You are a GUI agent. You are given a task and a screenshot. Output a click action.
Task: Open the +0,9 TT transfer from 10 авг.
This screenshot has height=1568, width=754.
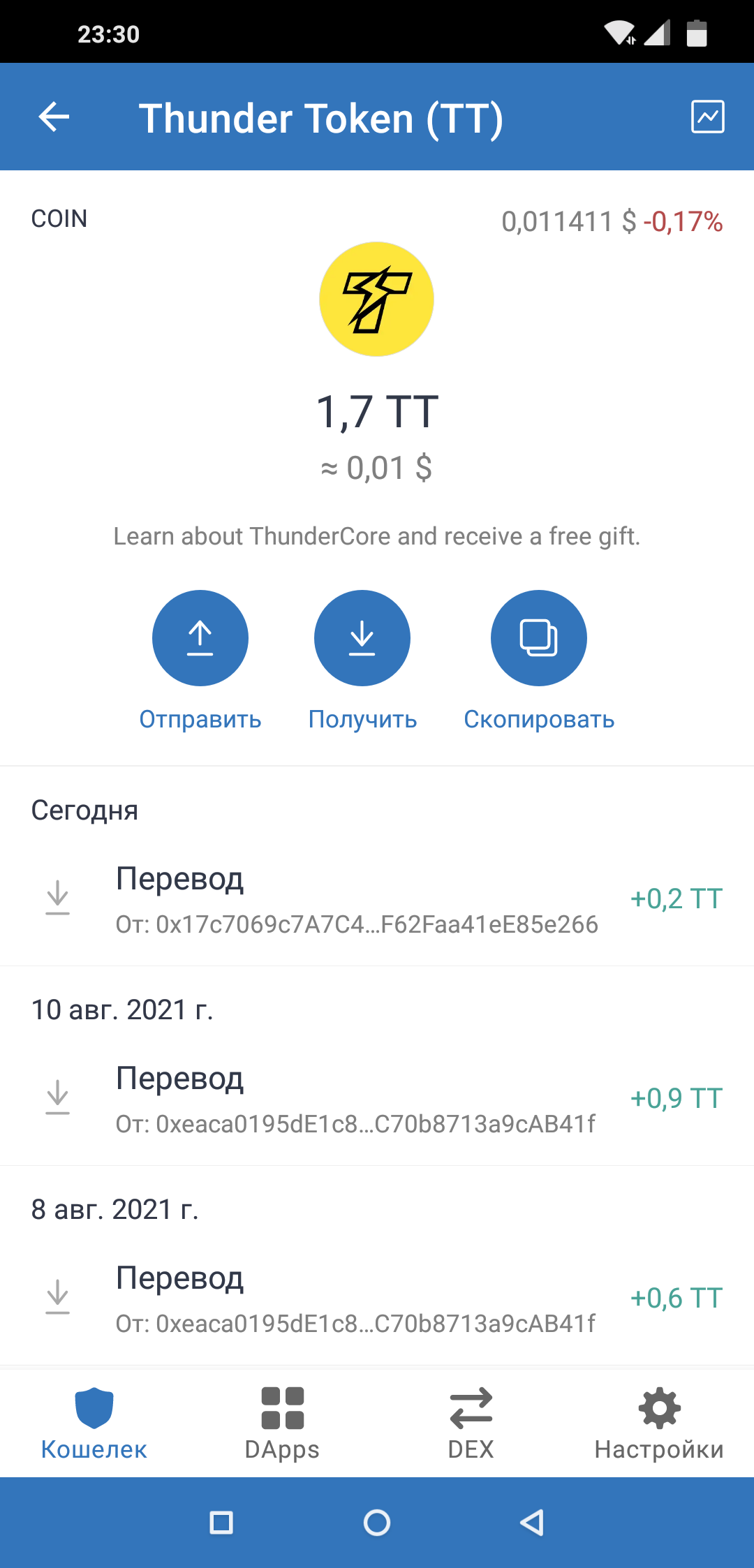pyautogui.click(x=377, y=1099)
